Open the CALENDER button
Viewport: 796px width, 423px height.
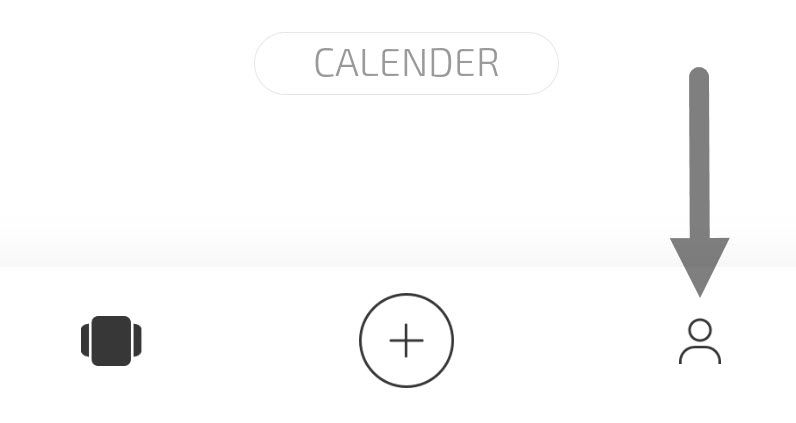click(406, 63)
